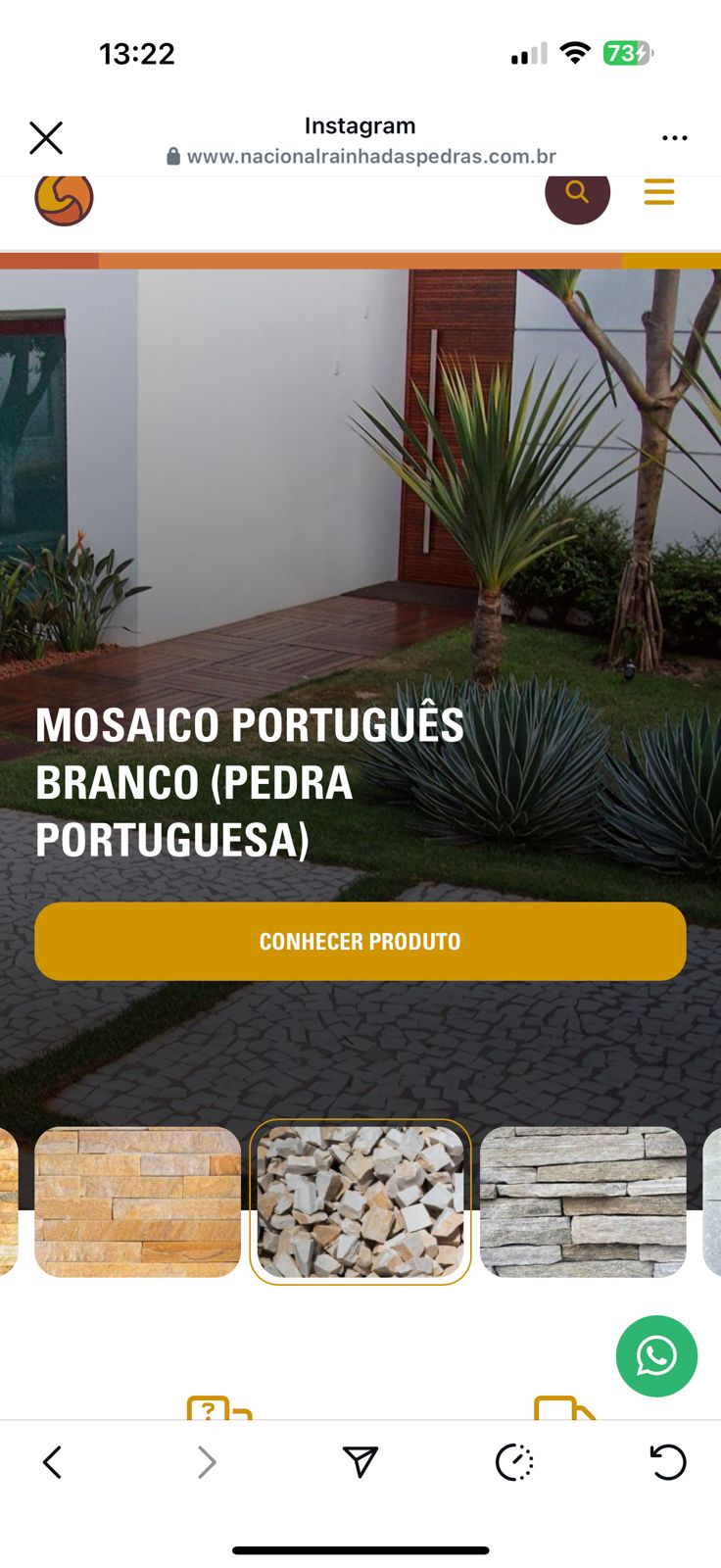Share this page via direct message
Screen dimensions: 721x1568
360,1462
